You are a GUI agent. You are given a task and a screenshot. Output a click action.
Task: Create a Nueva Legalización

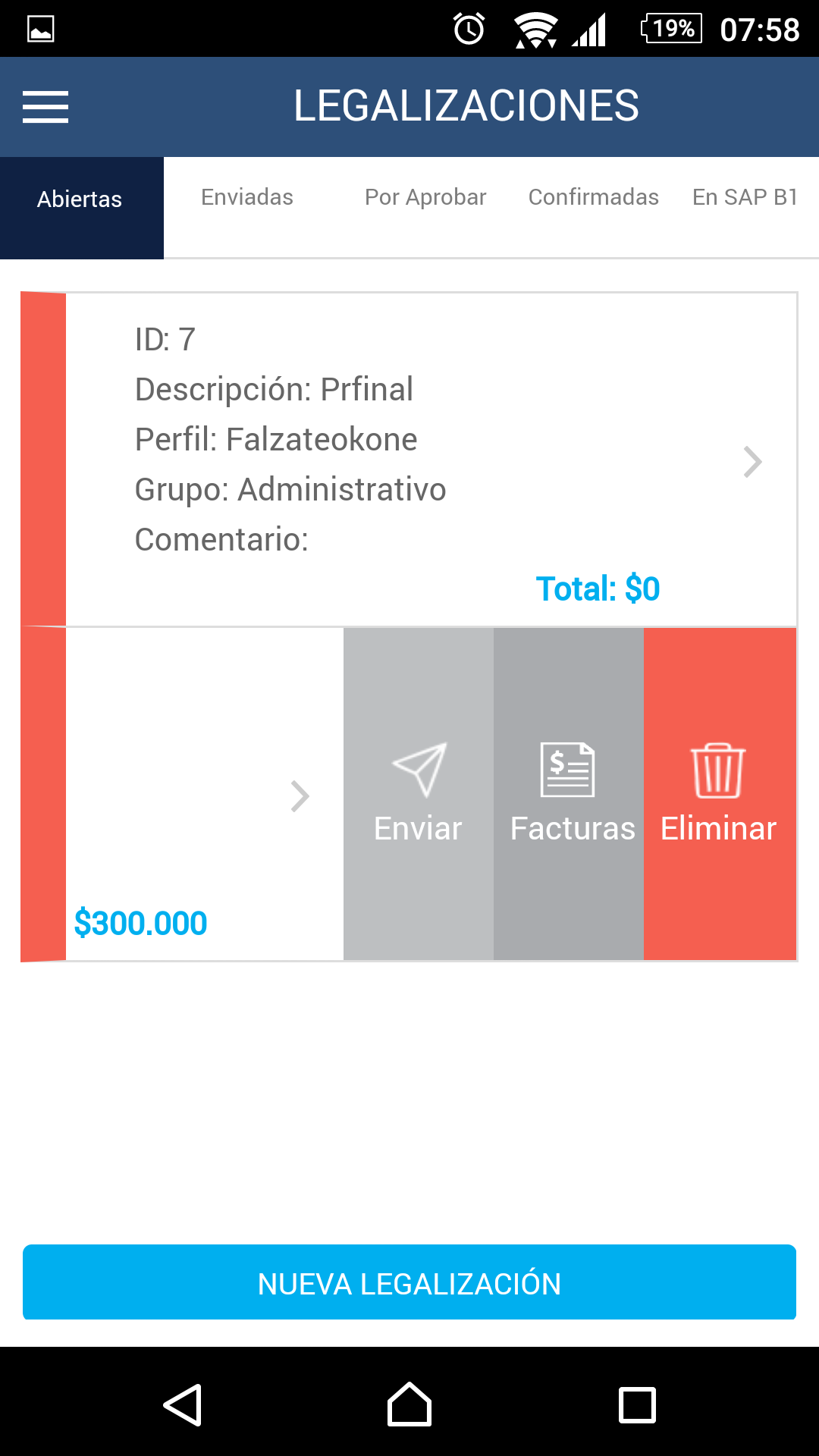(x=409, y=1283)
